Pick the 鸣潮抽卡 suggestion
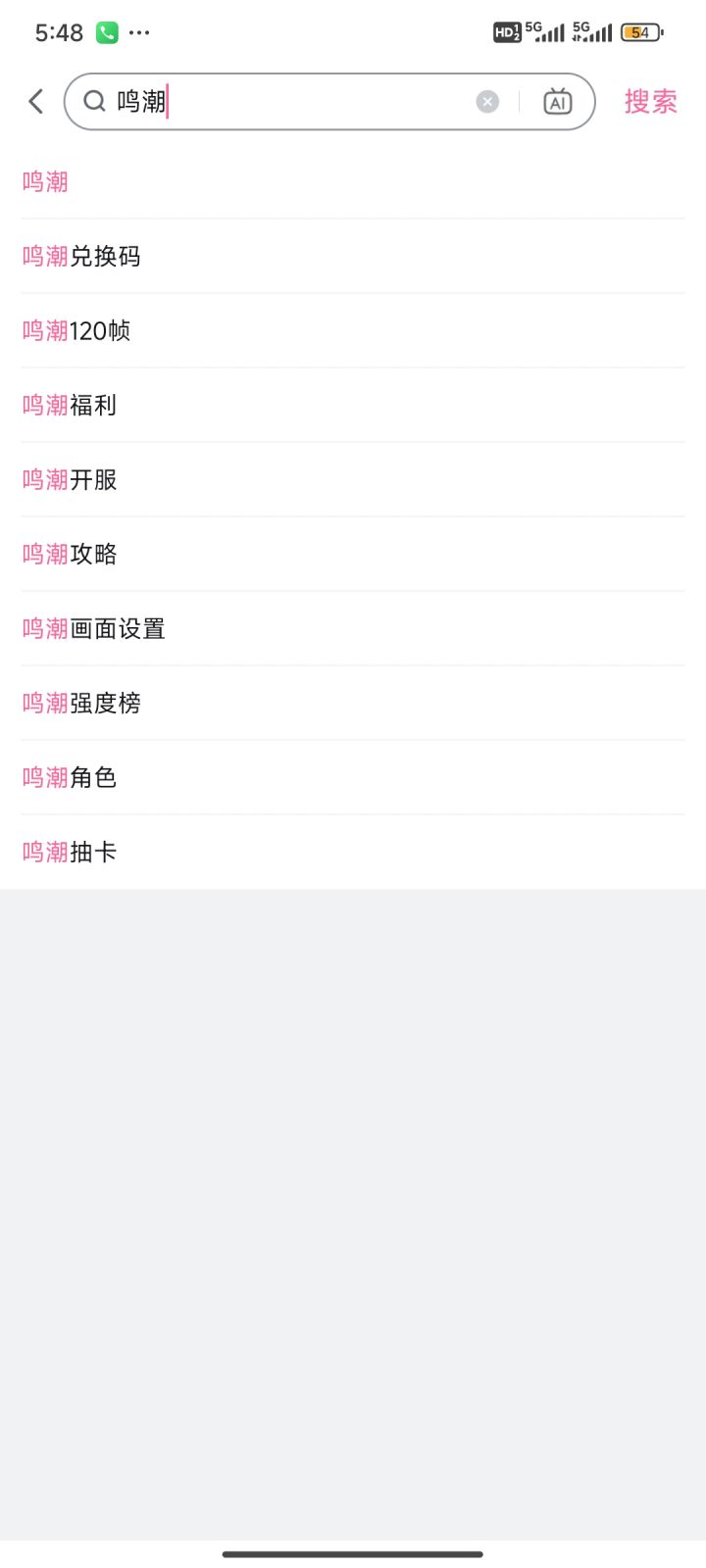Screen dimensions: 706x1568 (x=353, y=853)
